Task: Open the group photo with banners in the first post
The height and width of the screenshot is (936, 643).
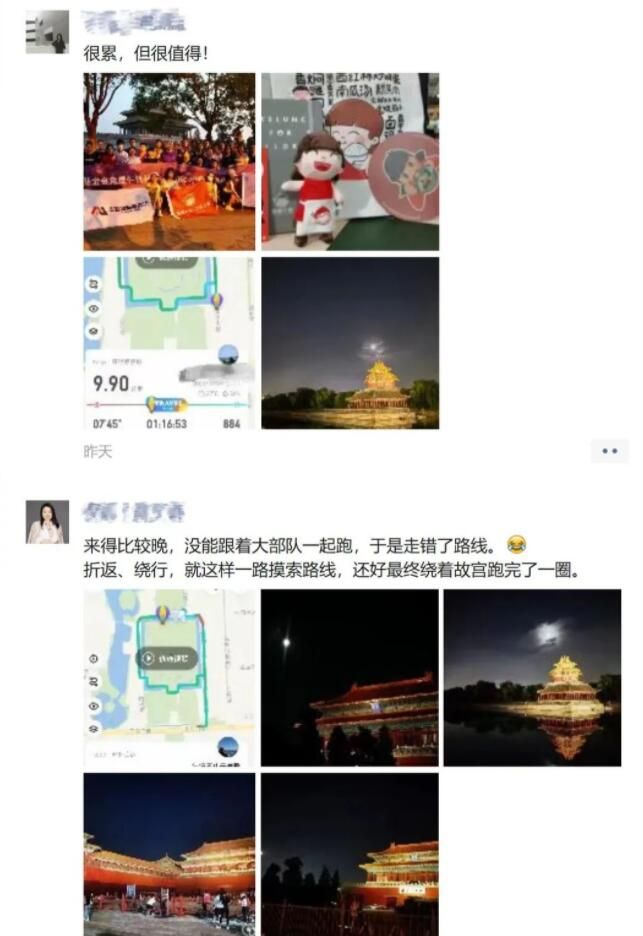Action: [169, 161]
